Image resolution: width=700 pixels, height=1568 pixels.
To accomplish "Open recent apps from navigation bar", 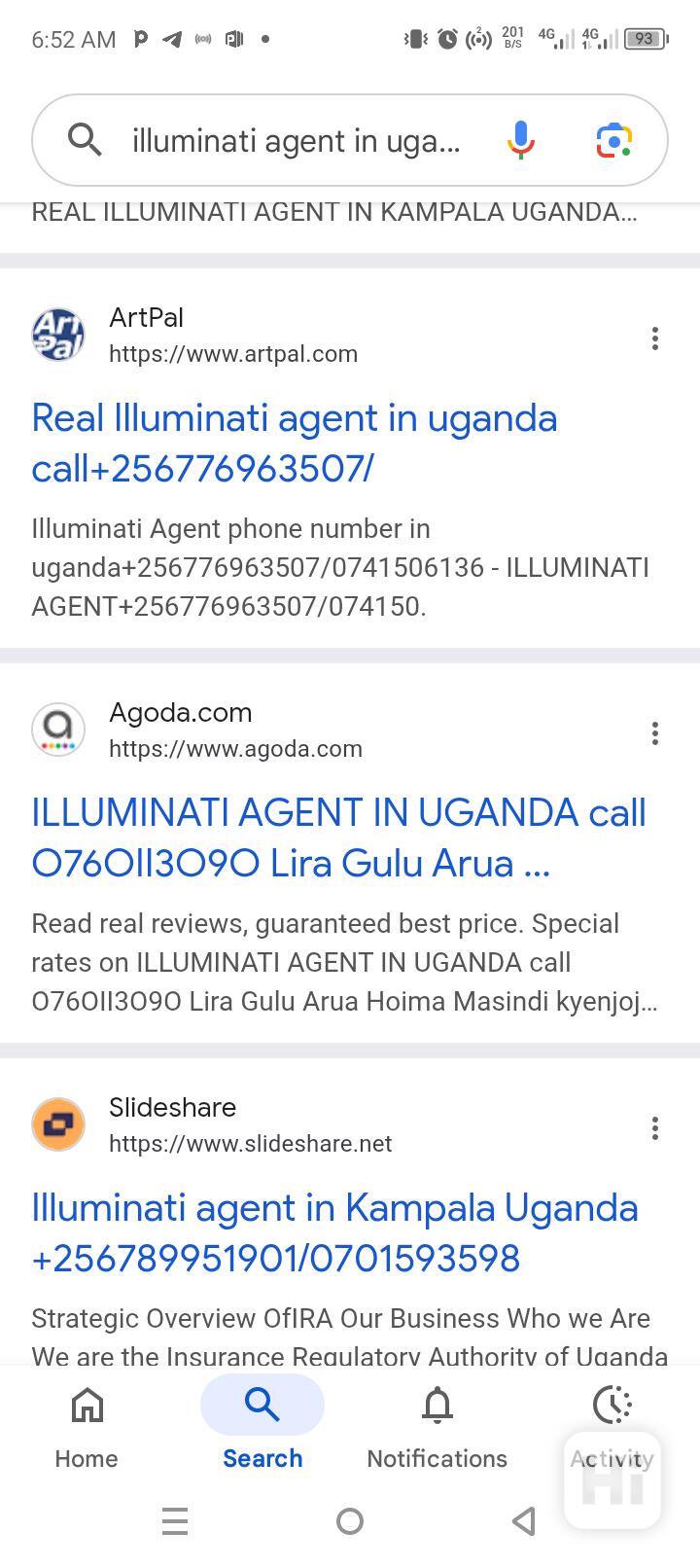I will [x=175, y=1521].
